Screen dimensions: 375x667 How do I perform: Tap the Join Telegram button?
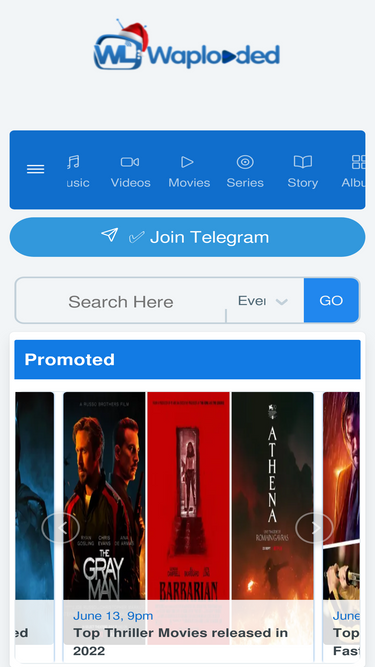coord(187,237)
